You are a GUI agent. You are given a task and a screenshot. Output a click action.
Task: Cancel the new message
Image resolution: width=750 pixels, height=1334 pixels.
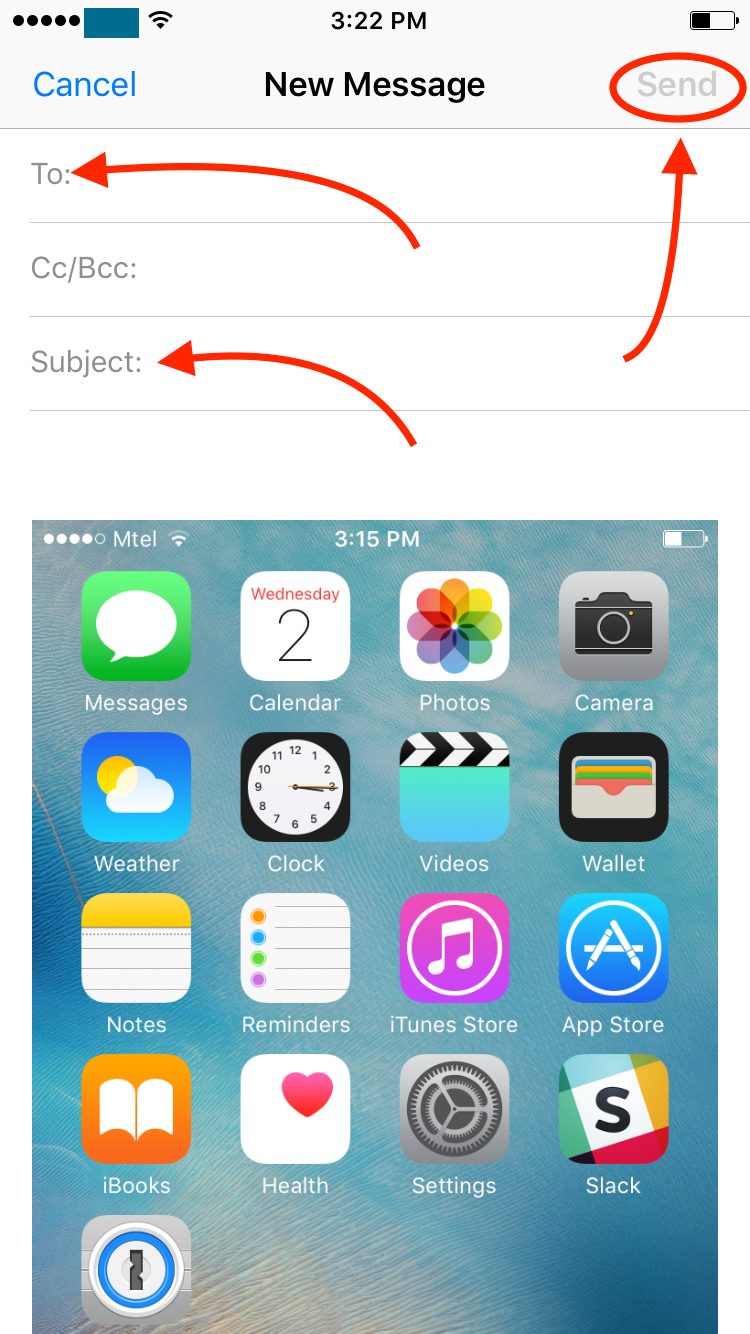point(85,85)
